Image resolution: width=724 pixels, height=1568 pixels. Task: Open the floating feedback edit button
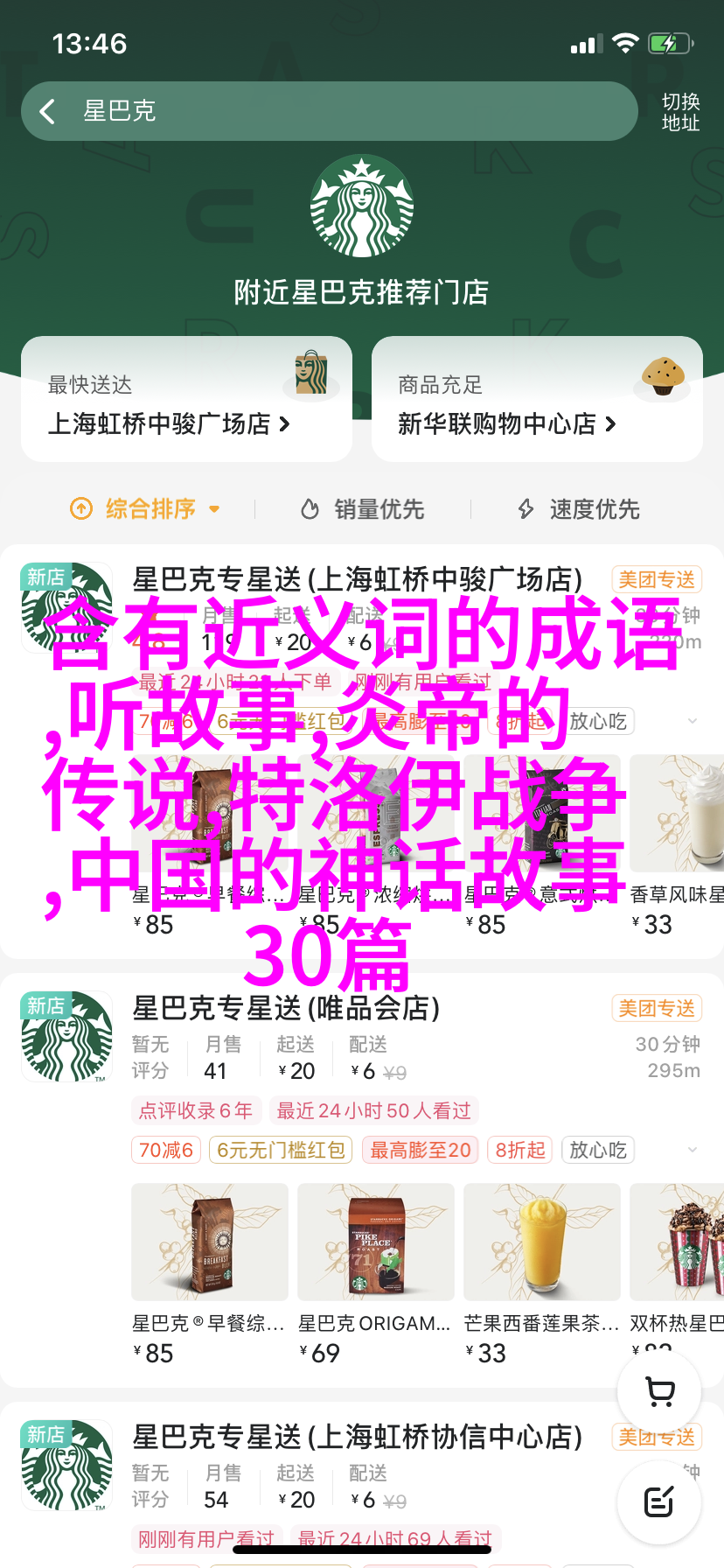point(659,1502)
